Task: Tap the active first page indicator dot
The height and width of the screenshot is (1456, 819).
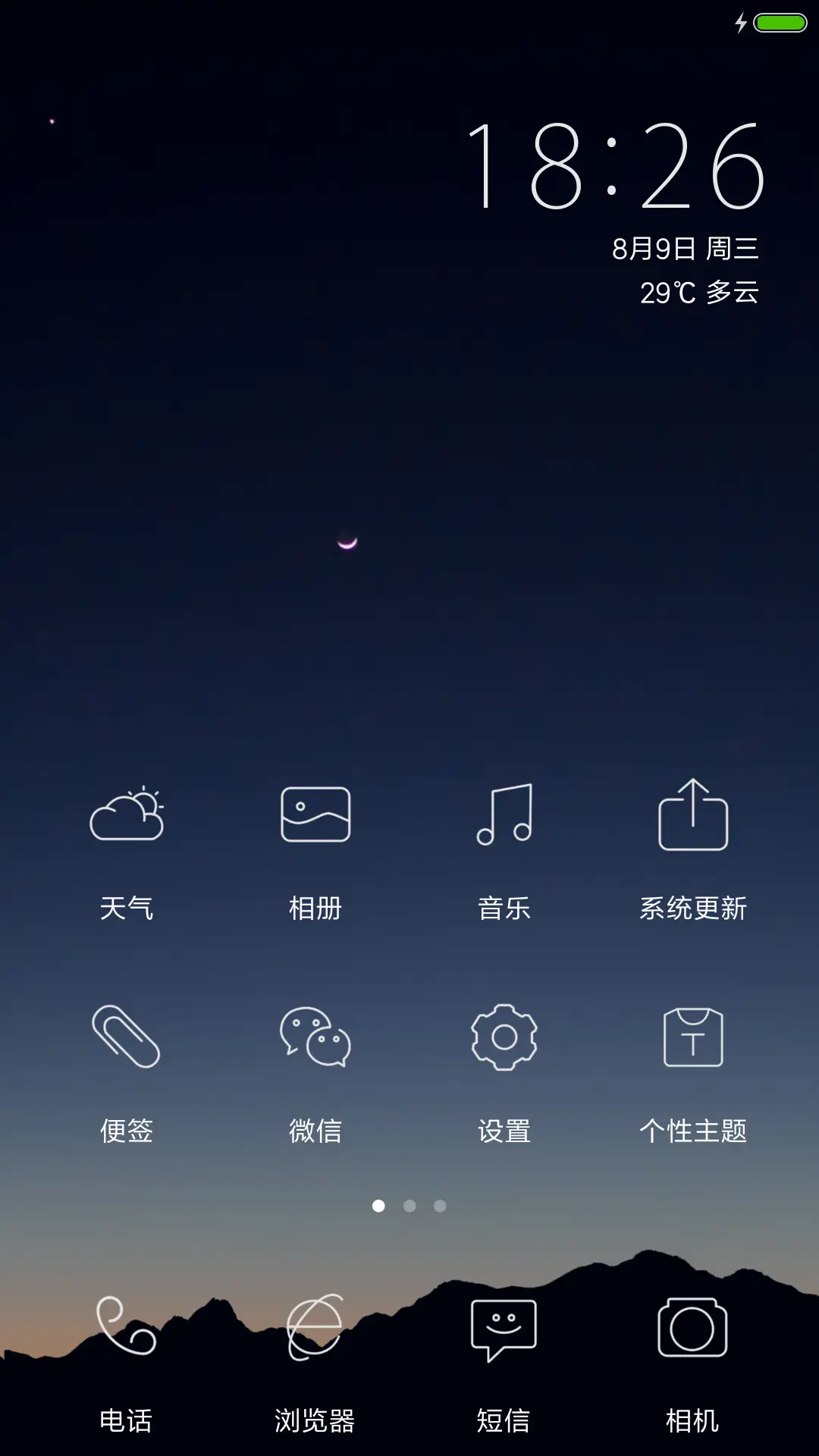Action: [x=379, y=1205]
